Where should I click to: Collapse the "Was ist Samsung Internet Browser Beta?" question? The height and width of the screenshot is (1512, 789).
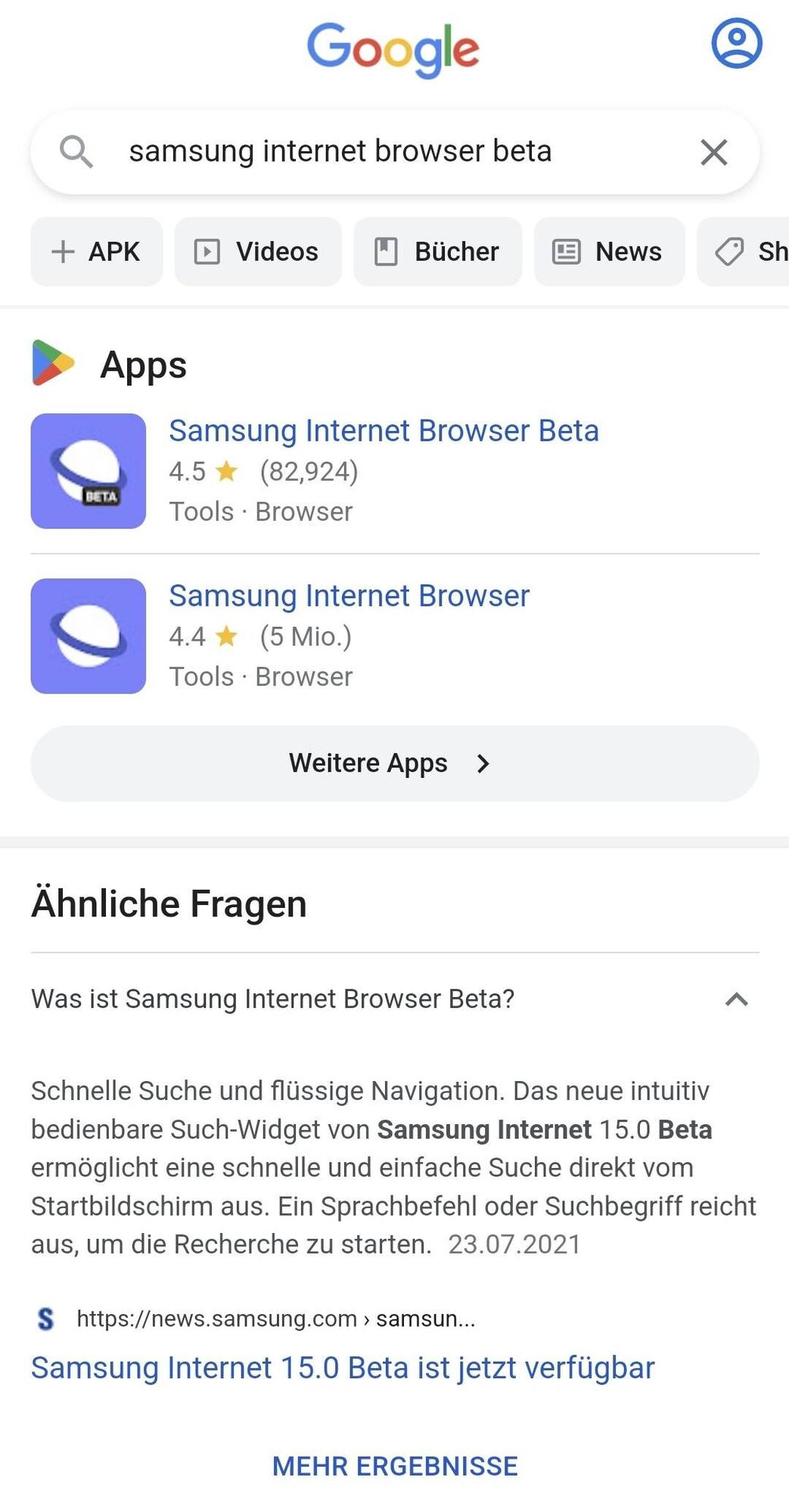pos(736,999)
